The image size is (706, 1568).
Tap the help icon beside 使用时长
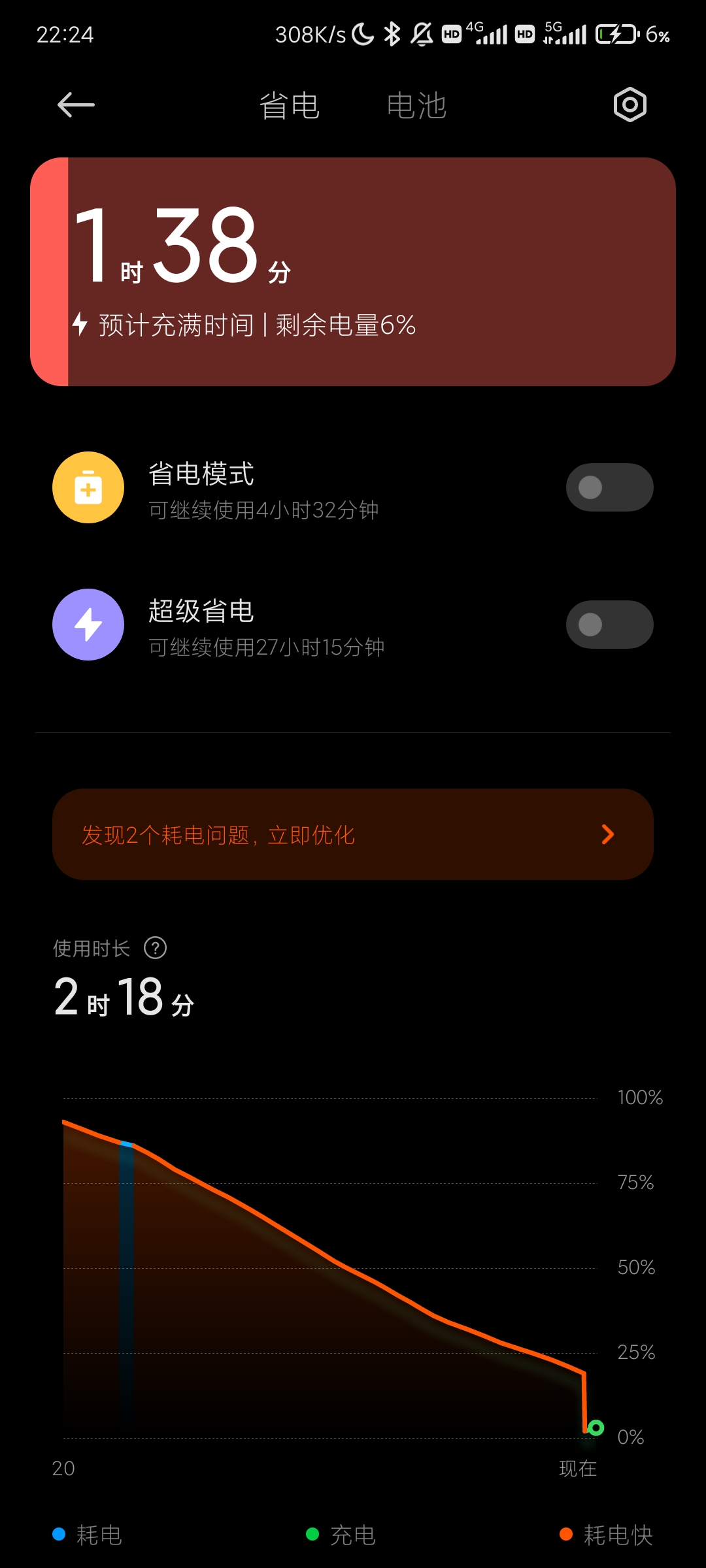pyautogui.click(x=156, y=948)
